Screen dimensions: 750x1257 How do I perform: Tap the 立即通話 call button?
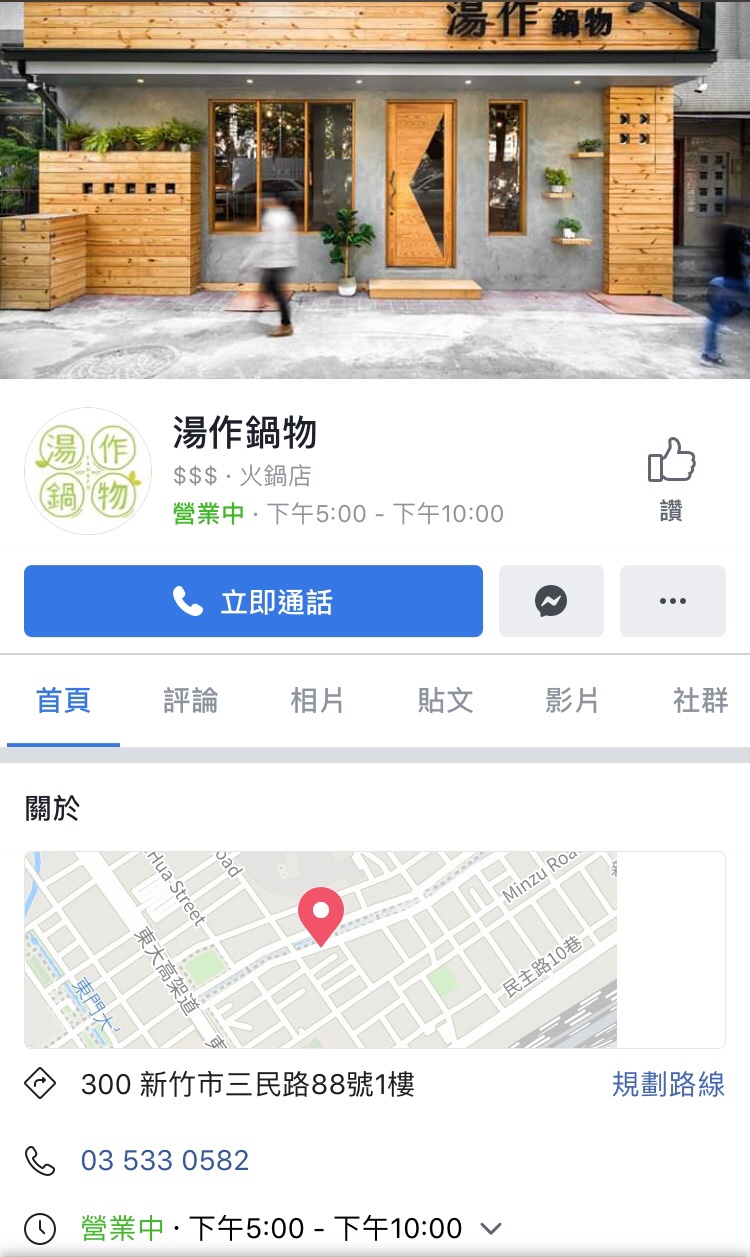pyautogui.click(x=253, y=601)
